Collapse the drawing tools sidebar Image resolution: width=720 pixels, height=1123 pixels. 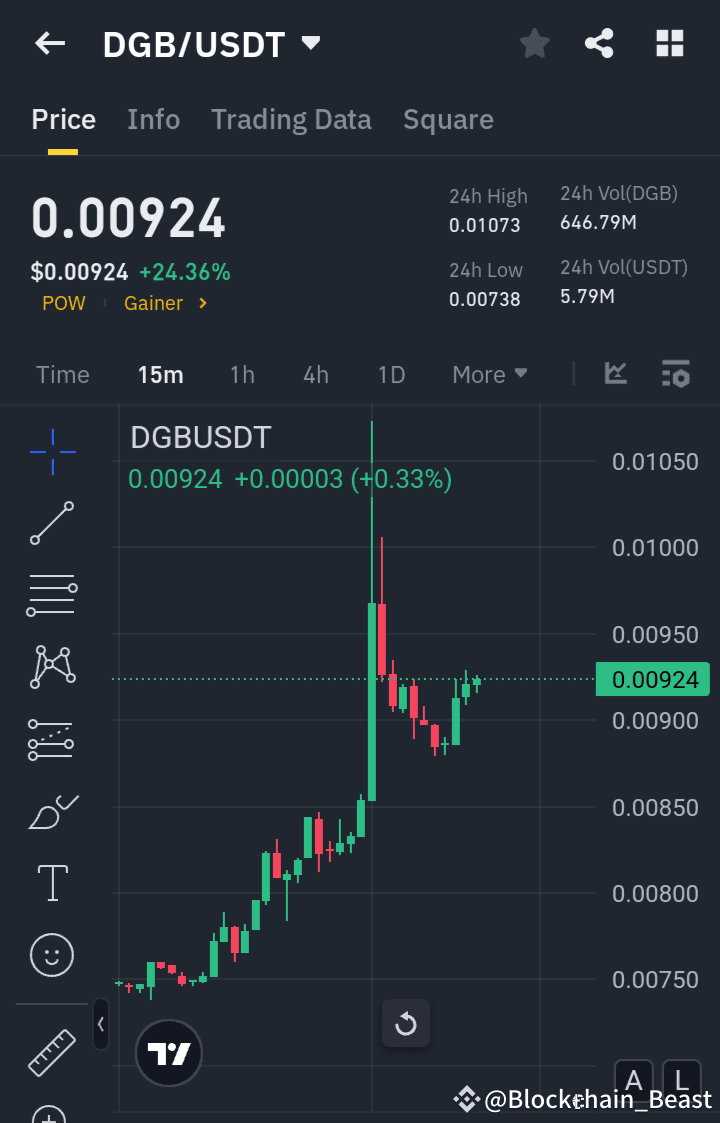[x=101, y=1024]
